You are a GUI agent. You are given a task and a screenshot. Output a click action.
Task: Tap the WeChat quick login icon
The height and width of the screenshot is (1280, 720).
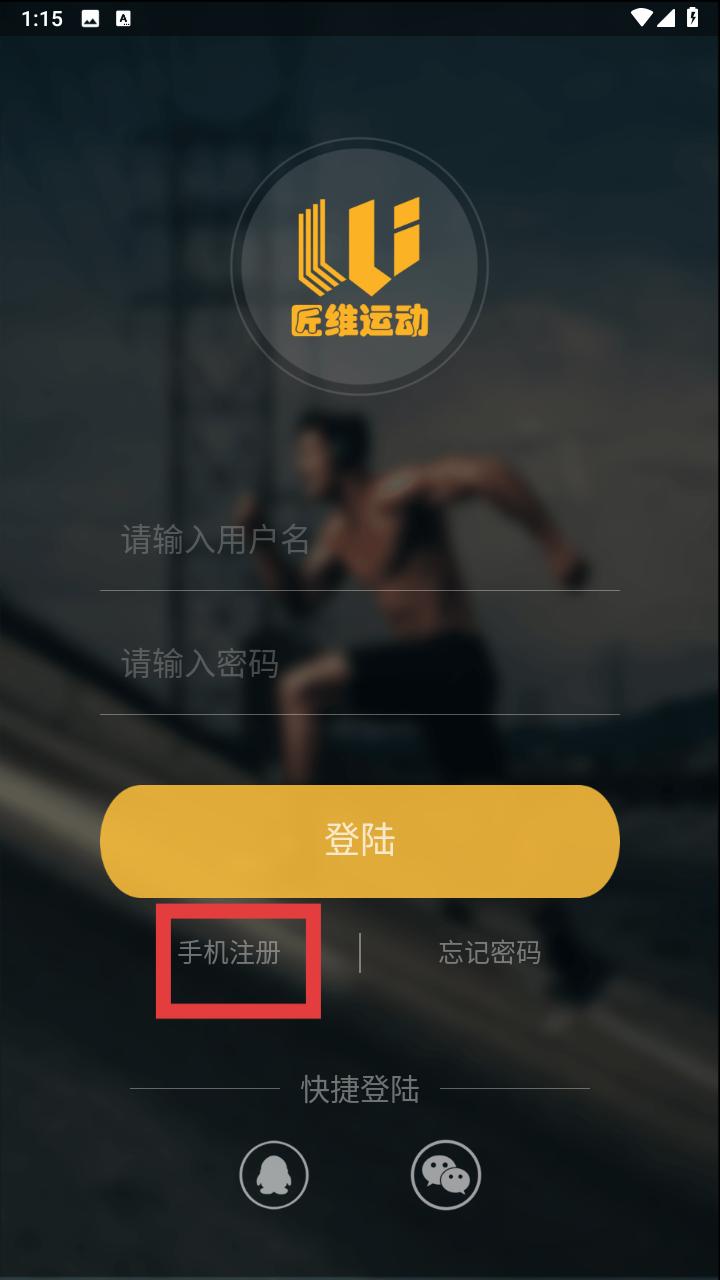tap(446, 1175)
